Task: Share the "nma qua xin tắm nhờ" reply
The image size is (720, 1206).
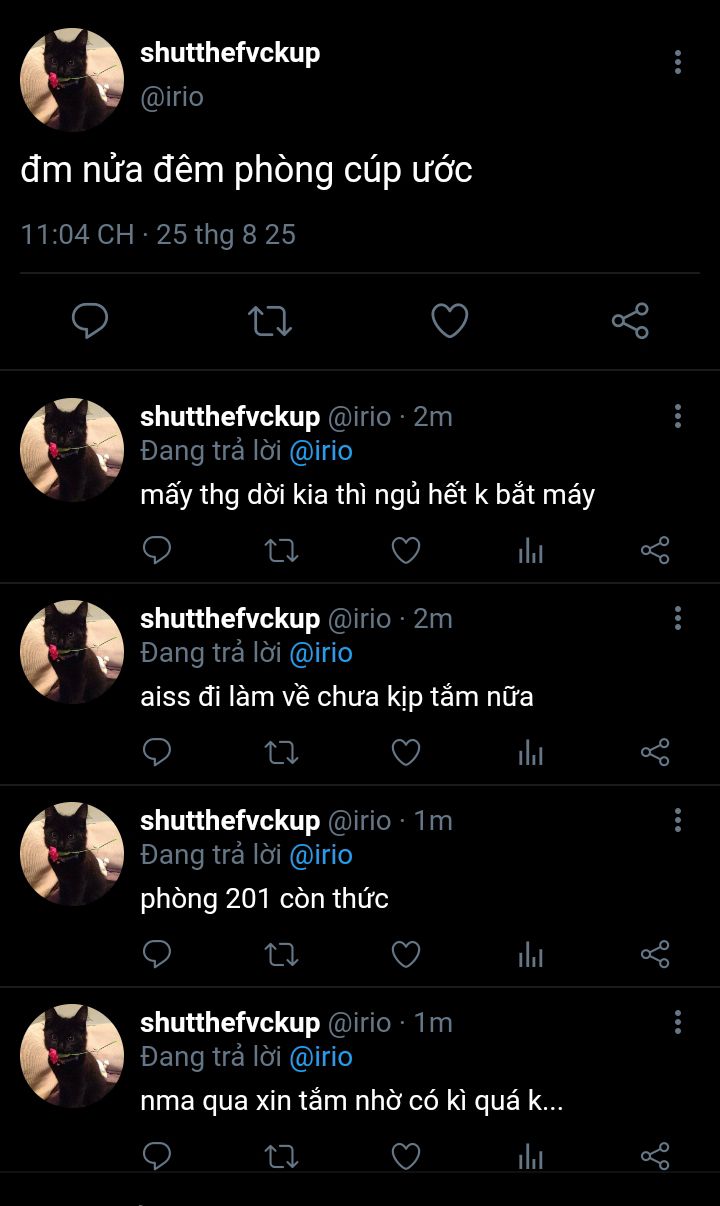Action: [655, 1156]
